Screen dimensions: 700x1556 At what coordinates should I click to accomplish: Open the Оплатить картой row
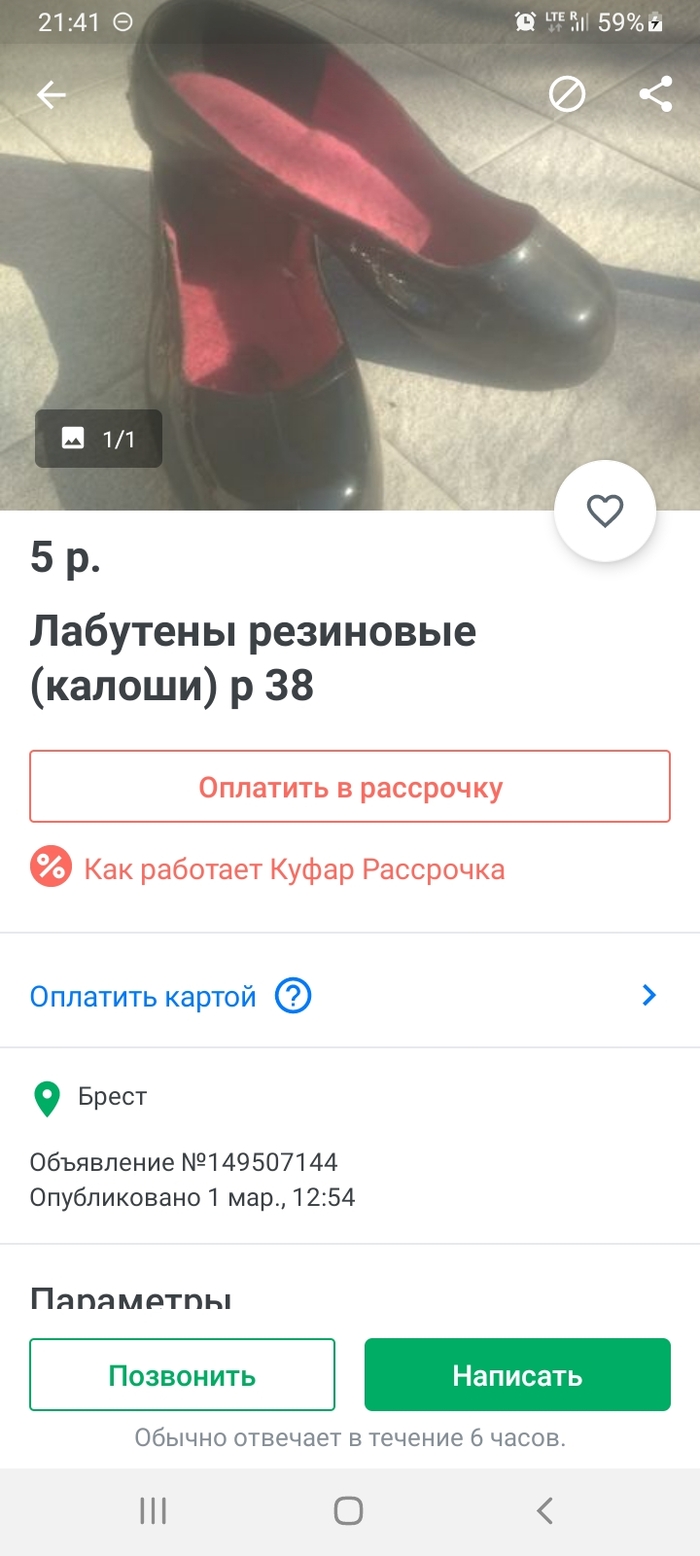click(143, 996)
